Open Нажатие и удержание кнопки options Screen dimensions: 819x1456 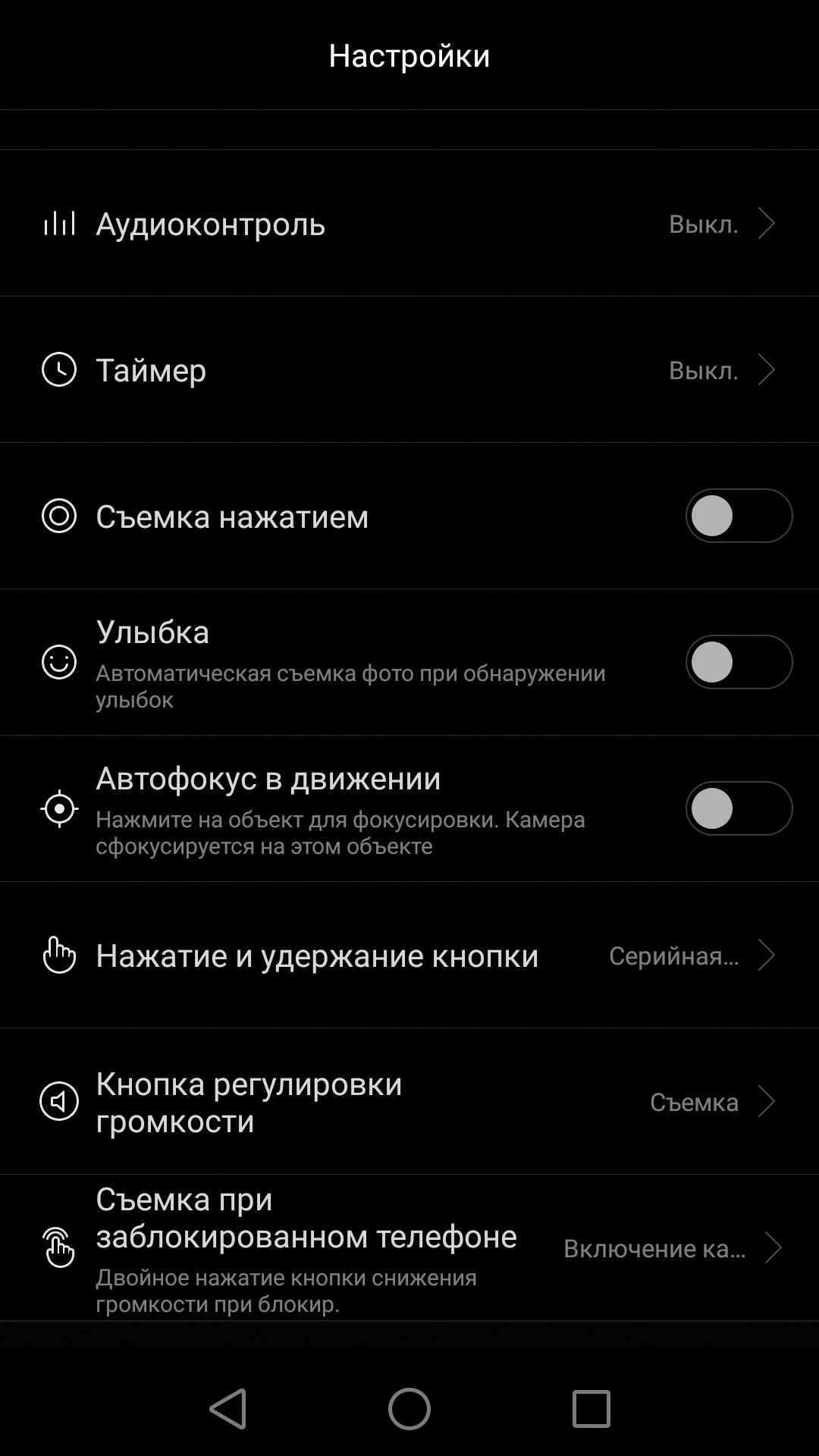click(409, 955)
